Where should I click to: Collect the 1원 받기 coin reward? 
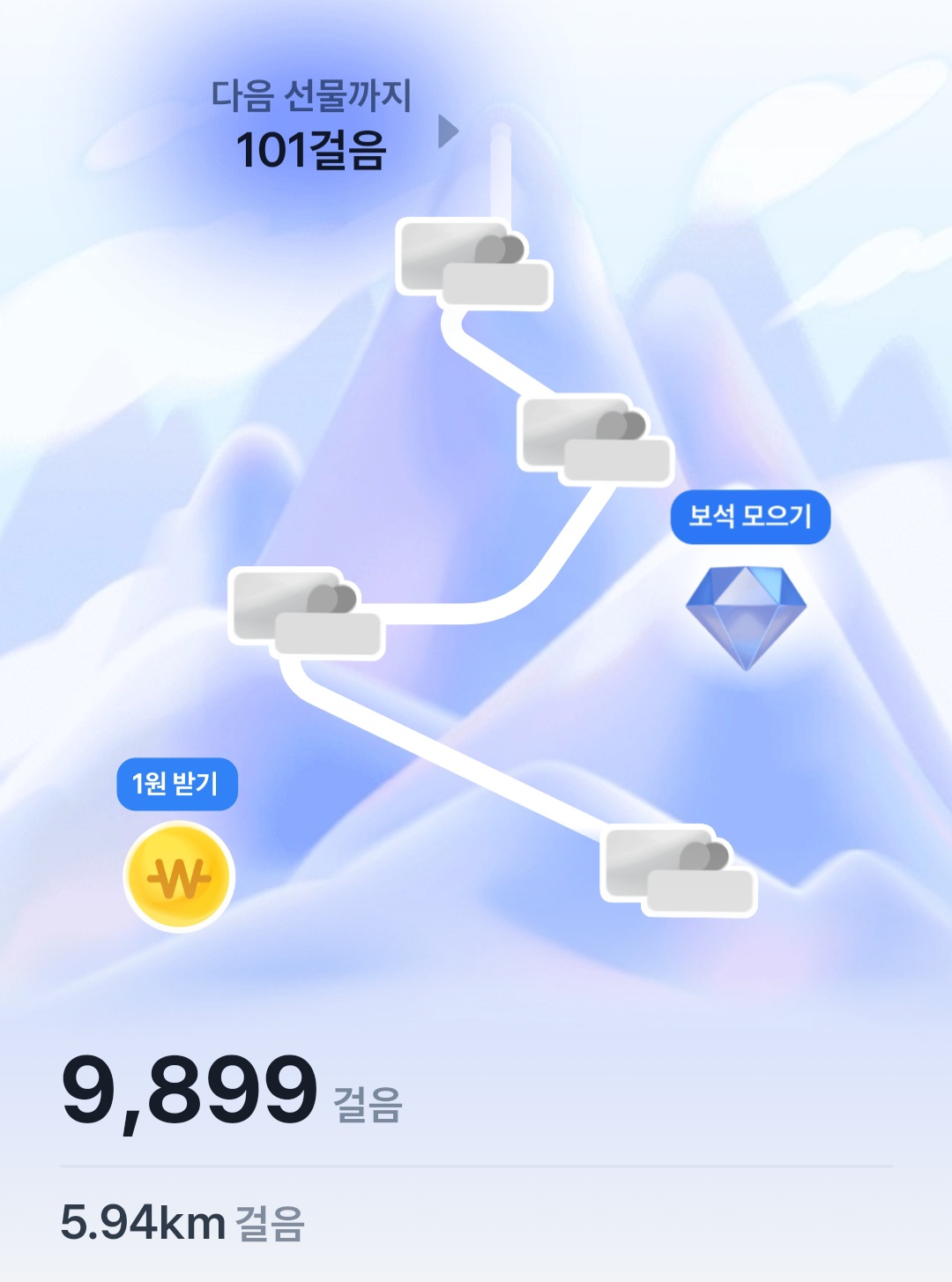tap(179, 876)
